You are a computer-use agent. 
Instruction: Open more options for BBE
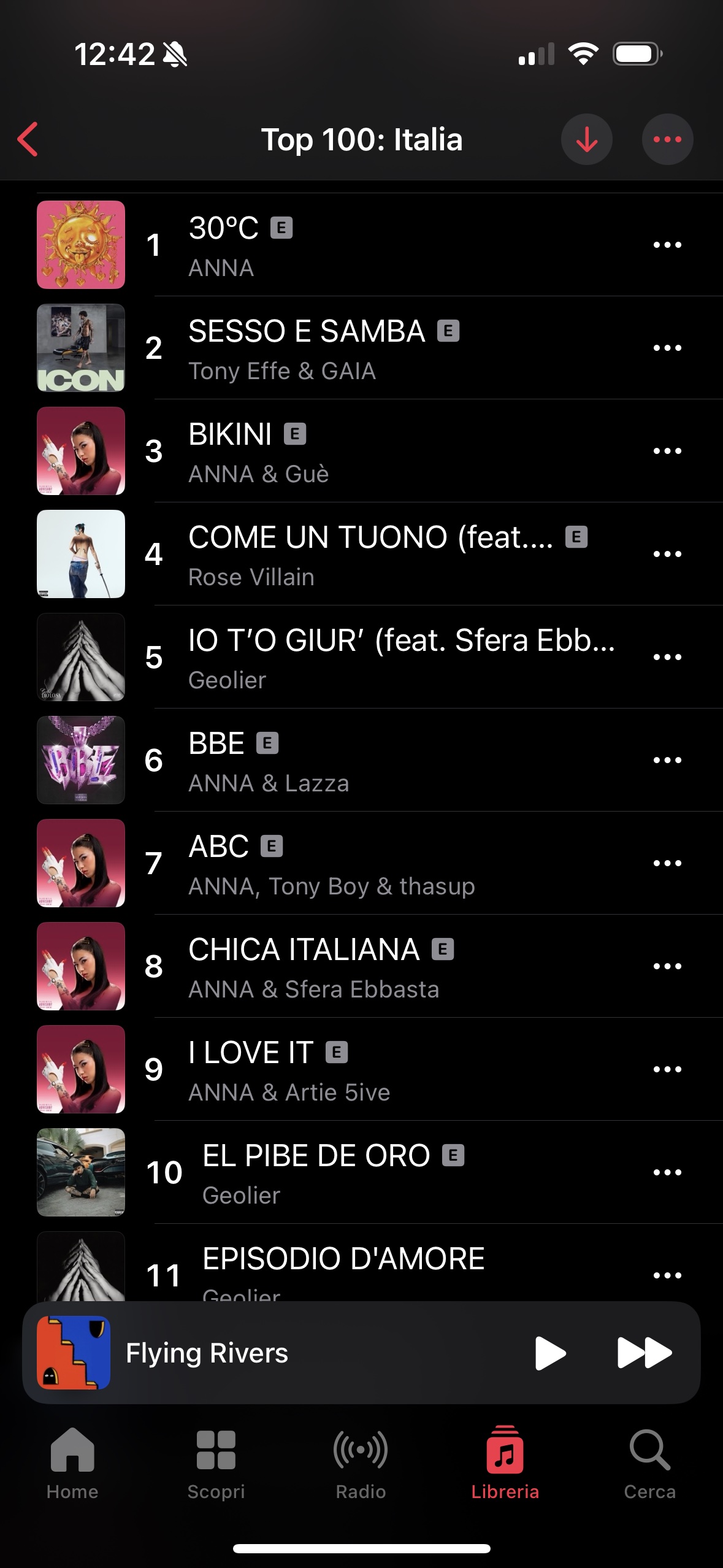[x=667, y=760]
